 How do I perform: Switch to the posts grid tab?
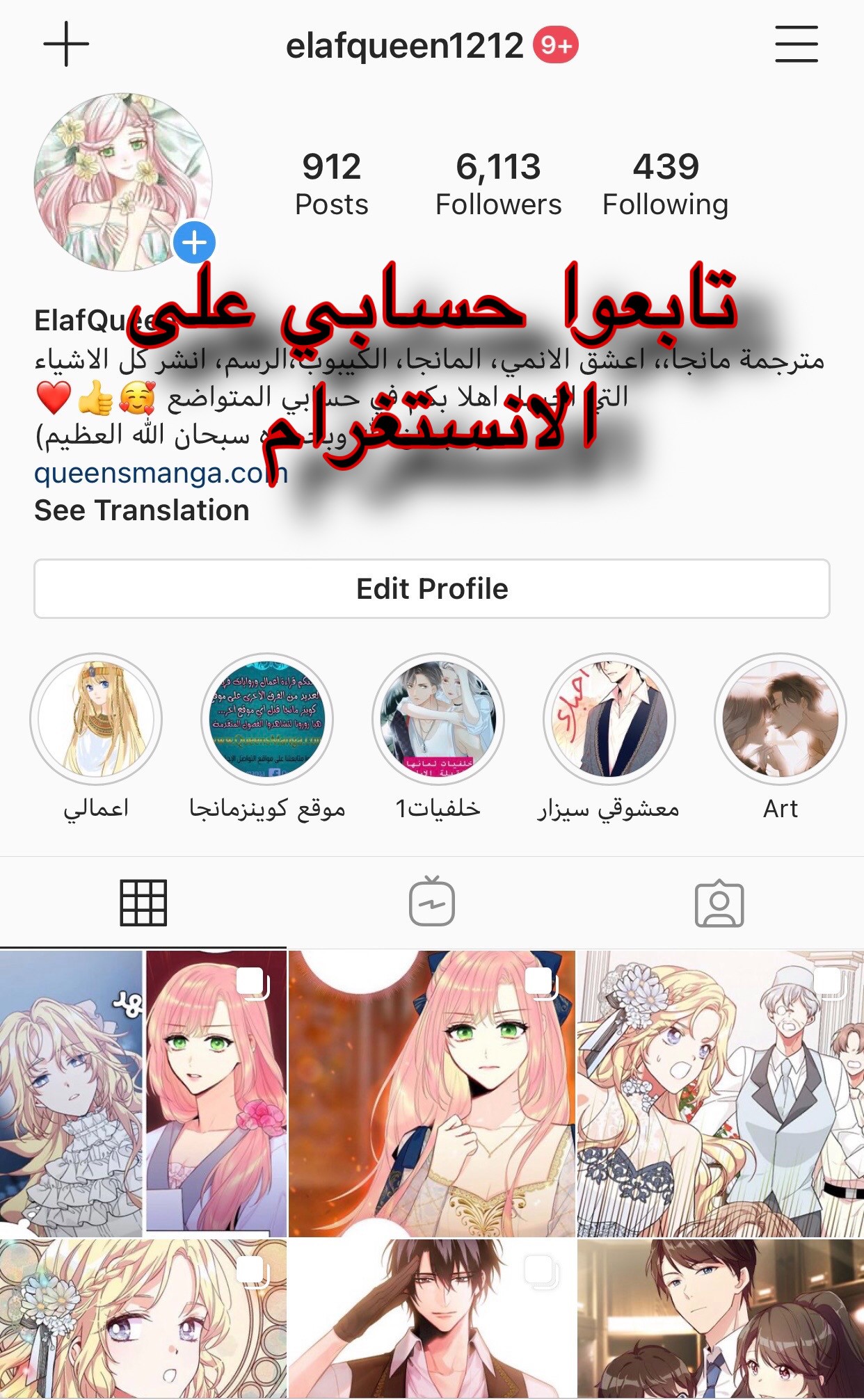click(143, 903)
